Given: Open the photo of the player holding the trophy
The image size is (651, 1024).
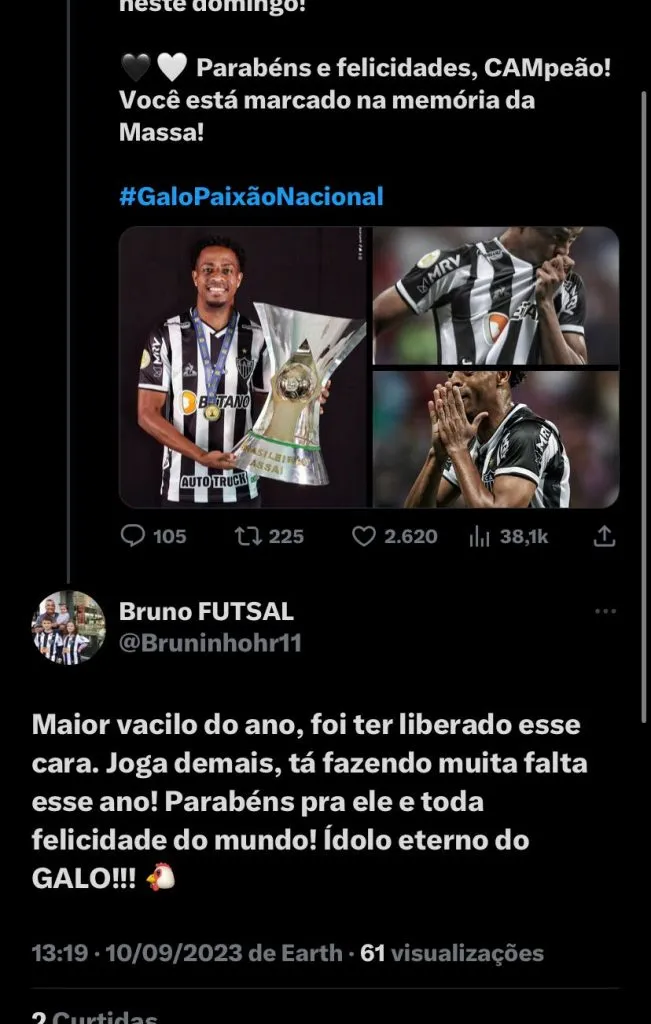Looking at the screenshot, I should point(244,367).
